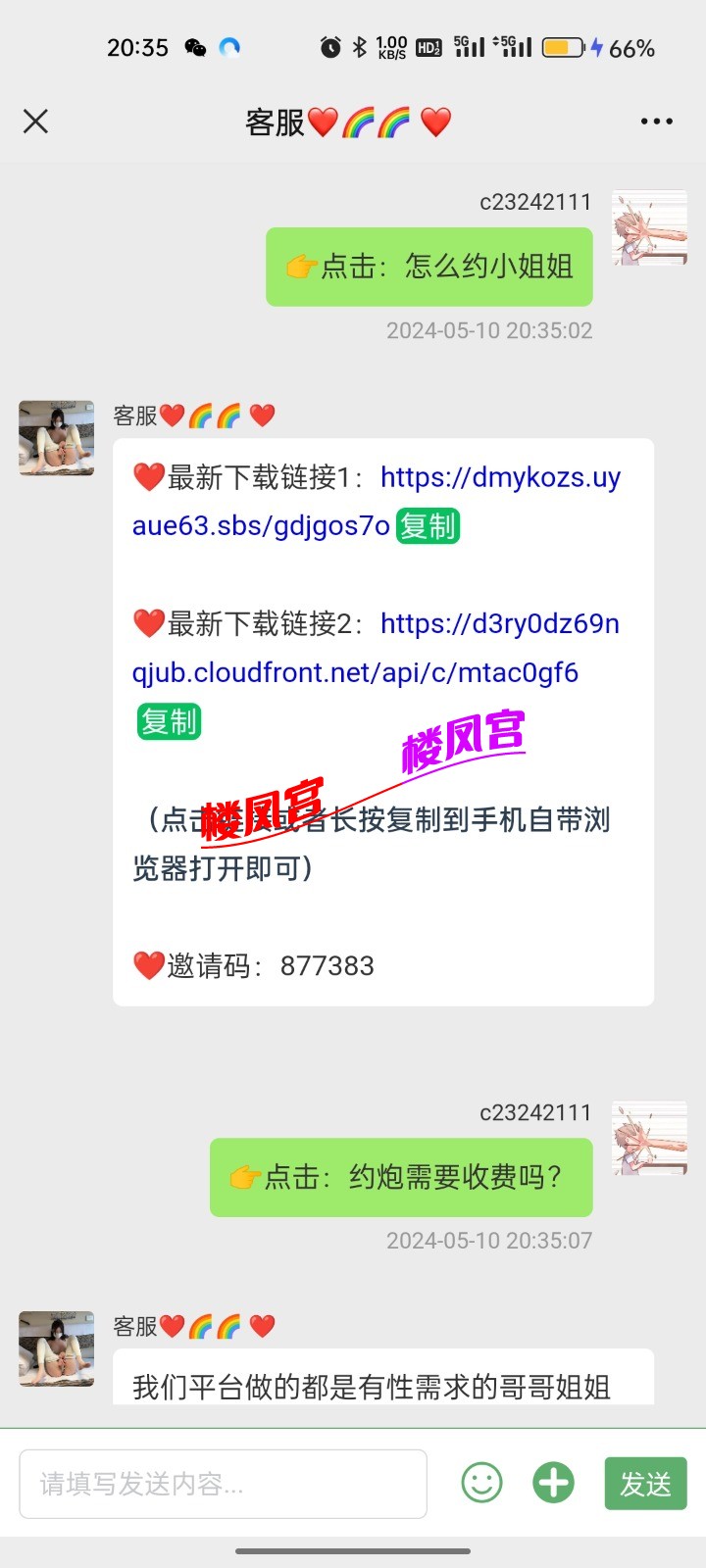This screenshot has width=706, height=1568.
Task: Open the 客服 contact's avatar picture
Action: pos(56,438)
